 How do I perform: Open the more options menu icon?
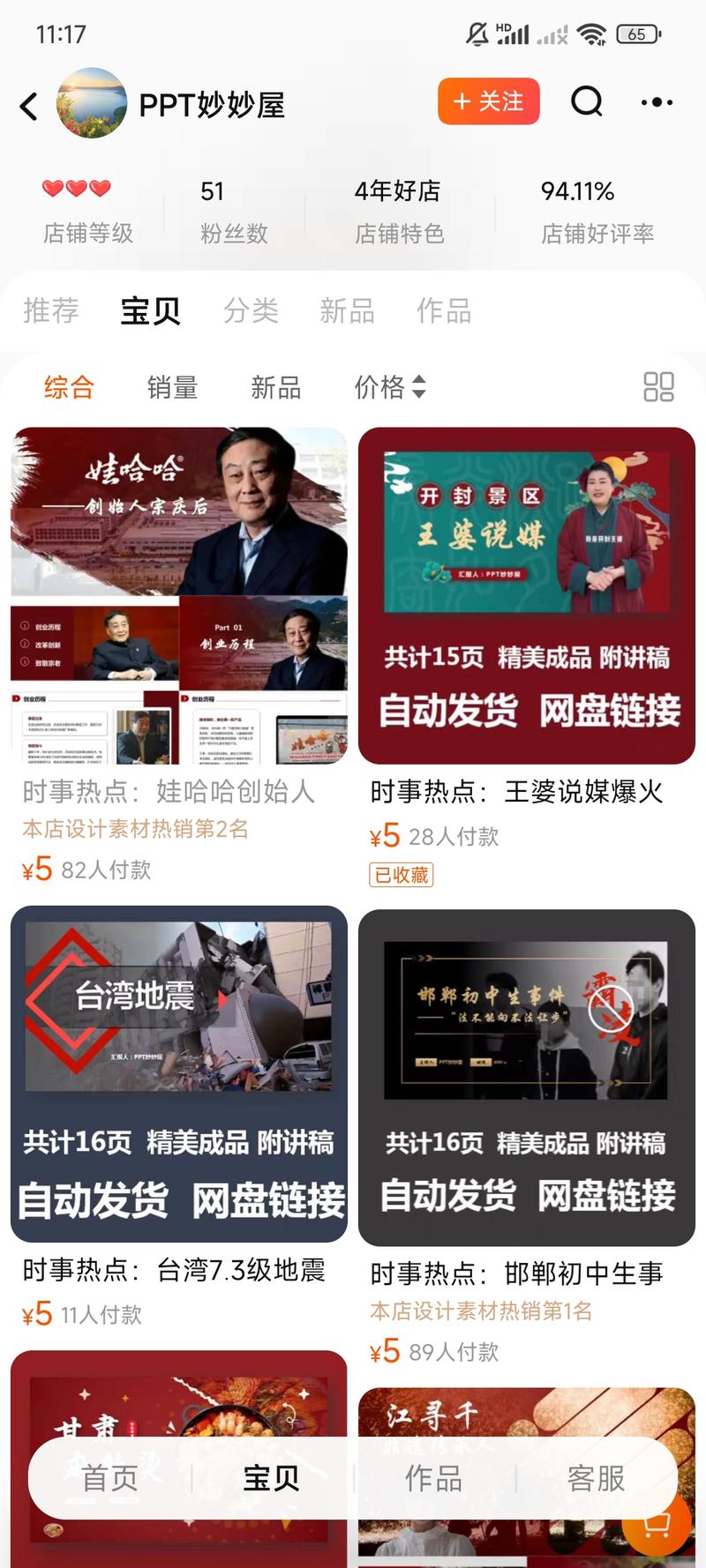656,102
